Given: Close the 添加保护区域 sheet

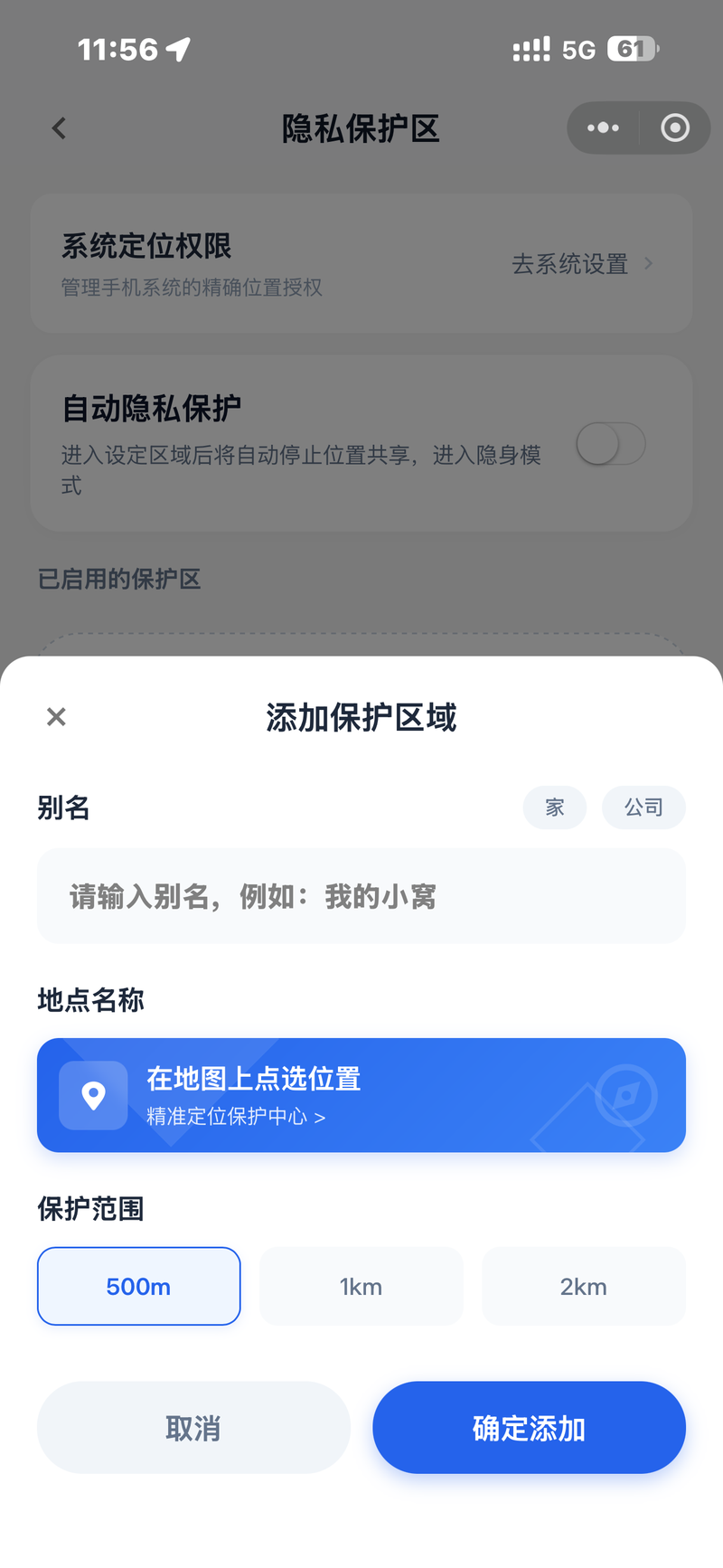Looking at the screenshot, I should click(x=56, y=717).
